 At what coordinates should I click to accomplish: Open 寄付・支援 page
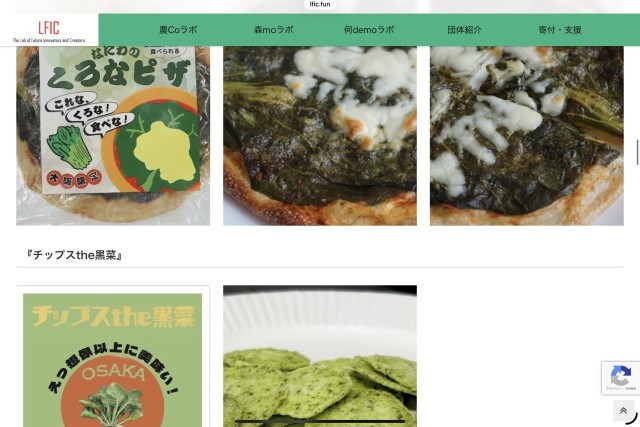(x=559, y=30)
